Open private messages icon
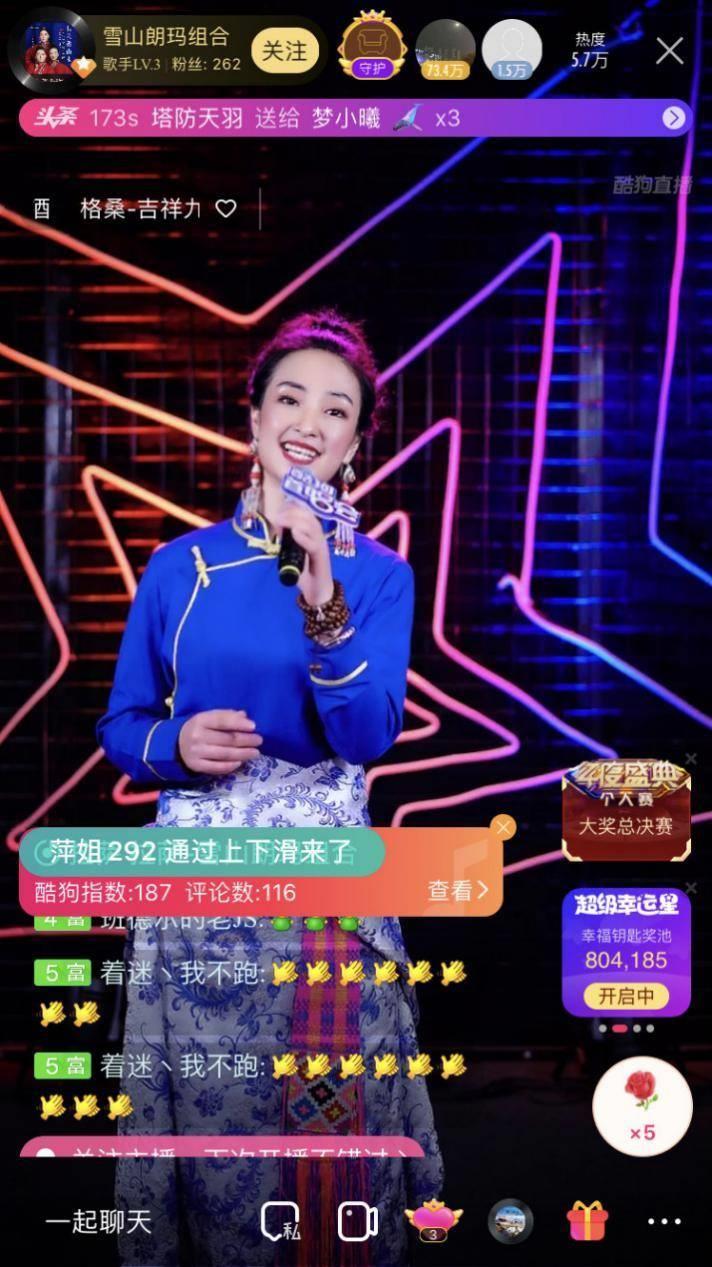The image size is (712, 1267). point(280,1221)
